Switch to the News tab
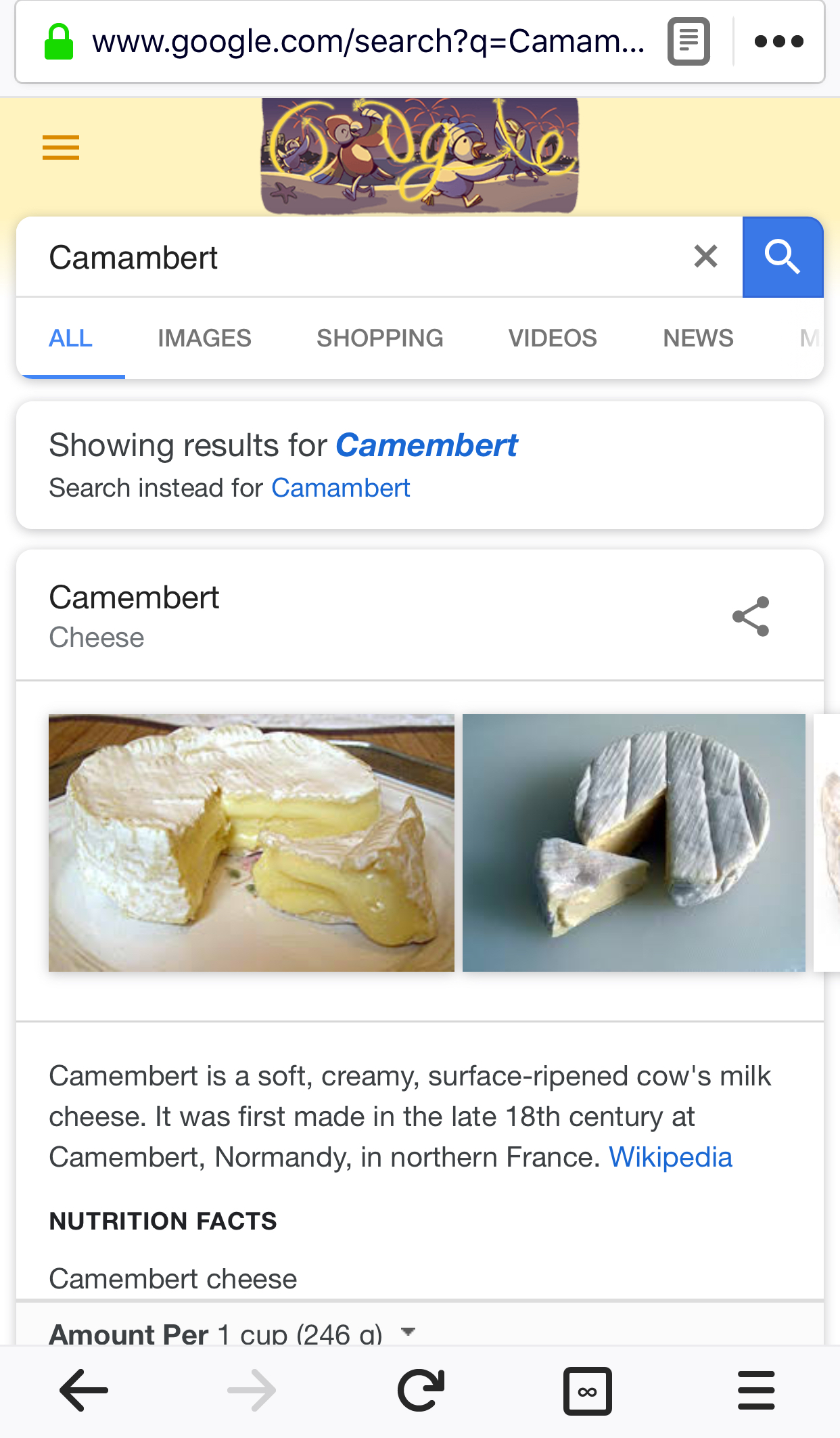 pos(698,338)
